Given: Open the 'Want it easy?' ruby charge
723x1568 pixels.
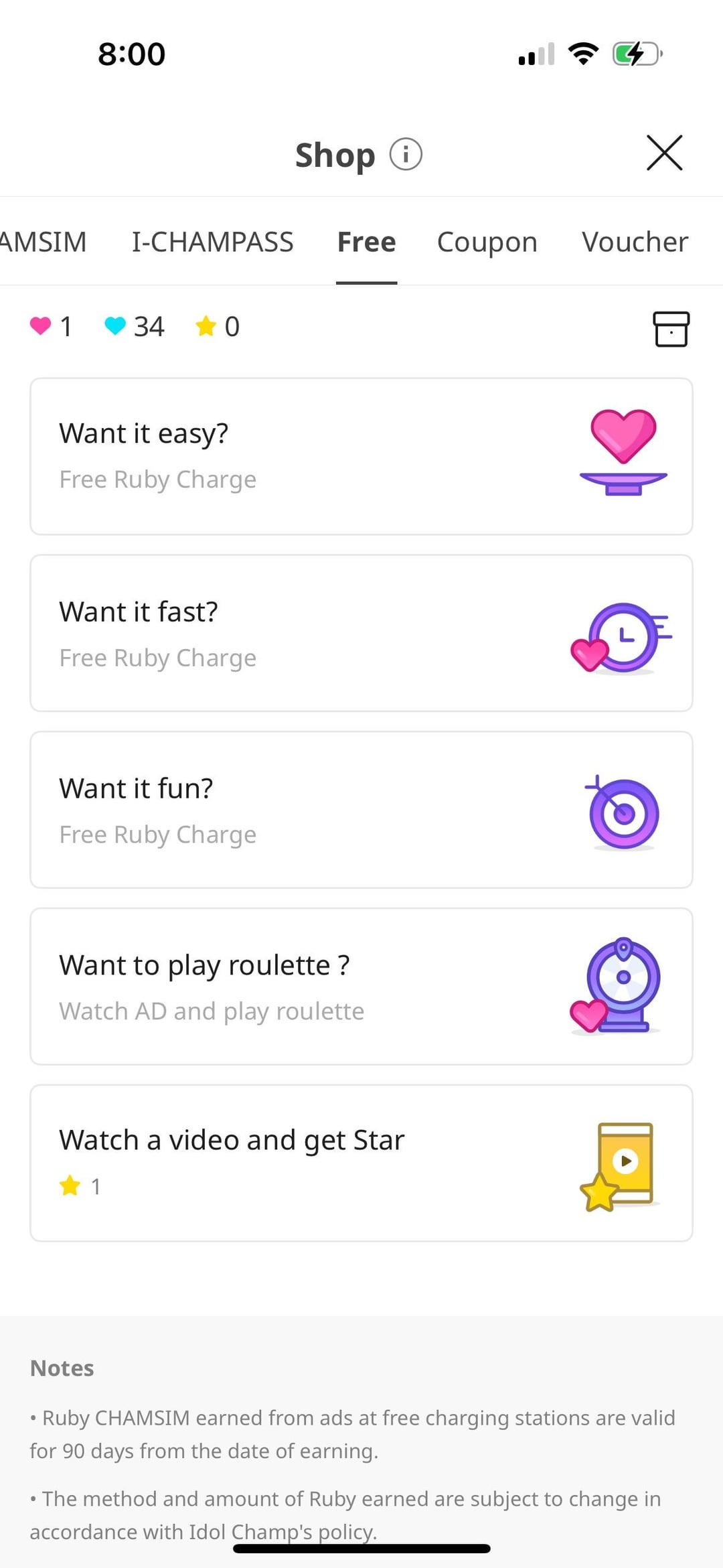Looking at the screenshot, I should [361, 456].
